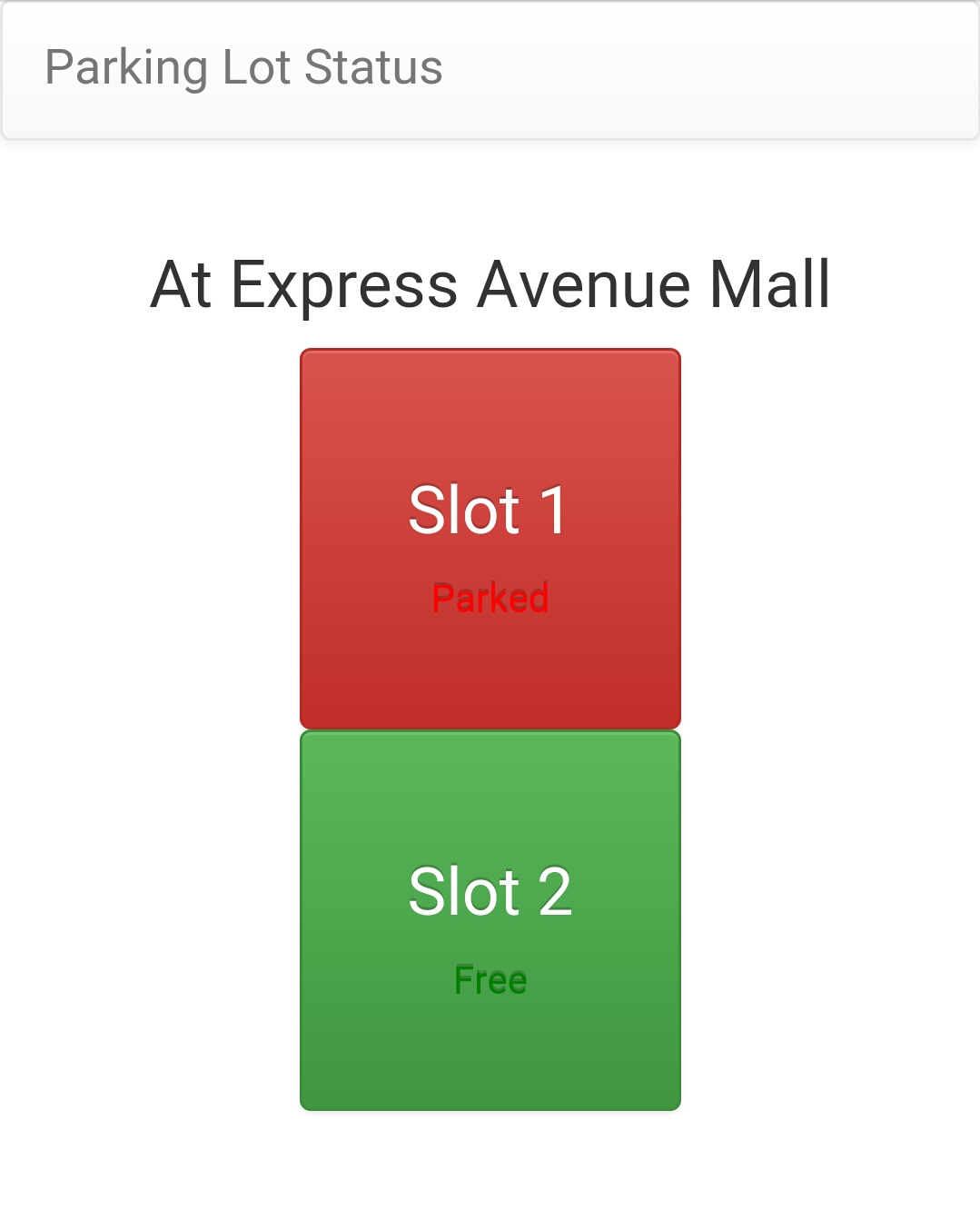Choose the green Slot 2 Free button
The height and width of the screenshot is (1210, 980).
tap(490, 920)
